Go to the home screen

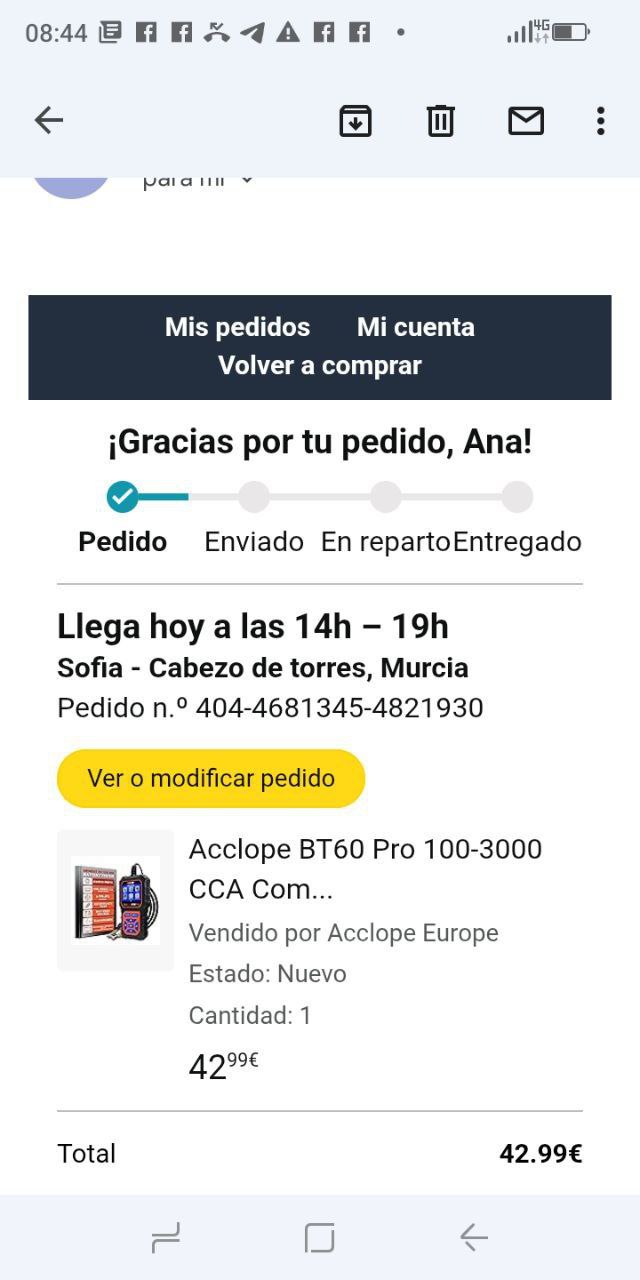tap(319, 1238)
